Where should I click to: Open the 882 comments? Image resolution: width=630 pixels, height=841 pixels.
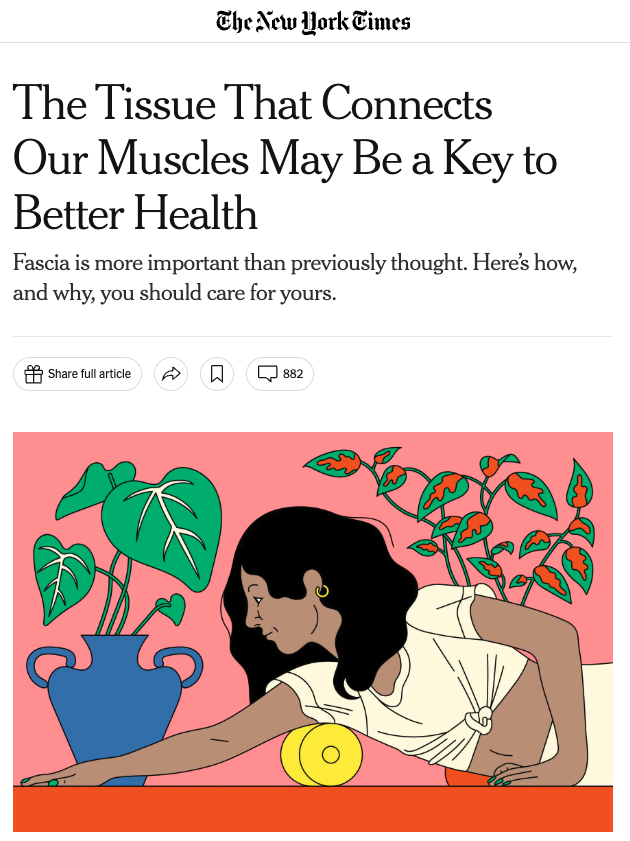click(280, 374)
